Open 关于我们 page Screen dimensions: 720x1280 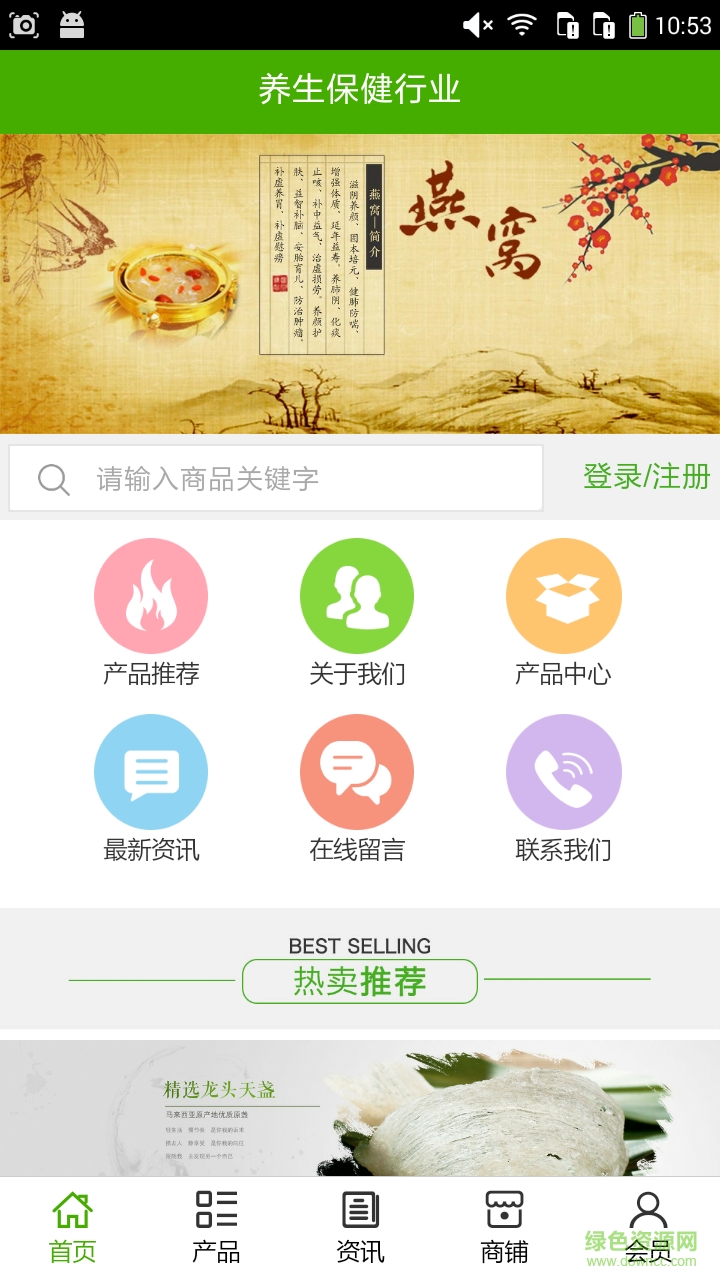tap(357, 612)
